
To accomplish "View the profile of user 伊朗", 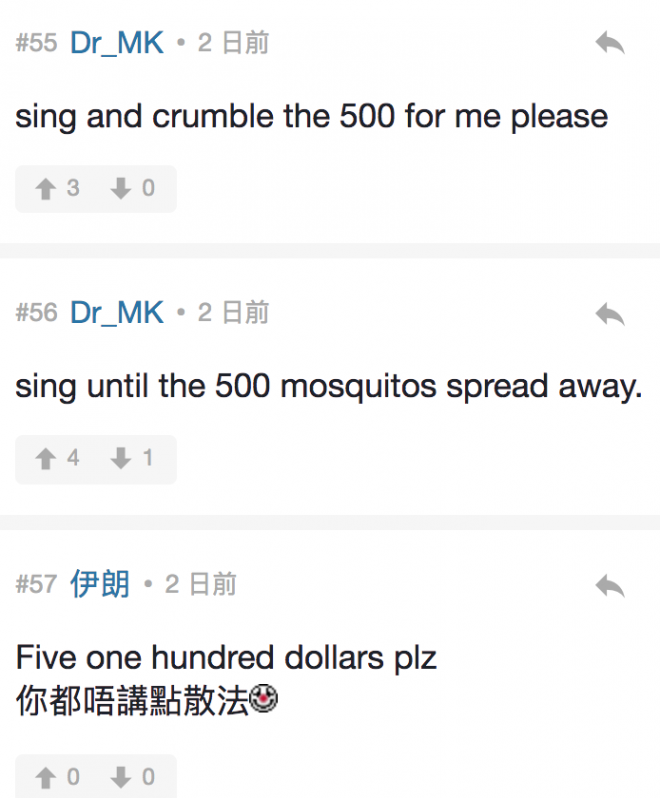I will (x=100, y=584).
